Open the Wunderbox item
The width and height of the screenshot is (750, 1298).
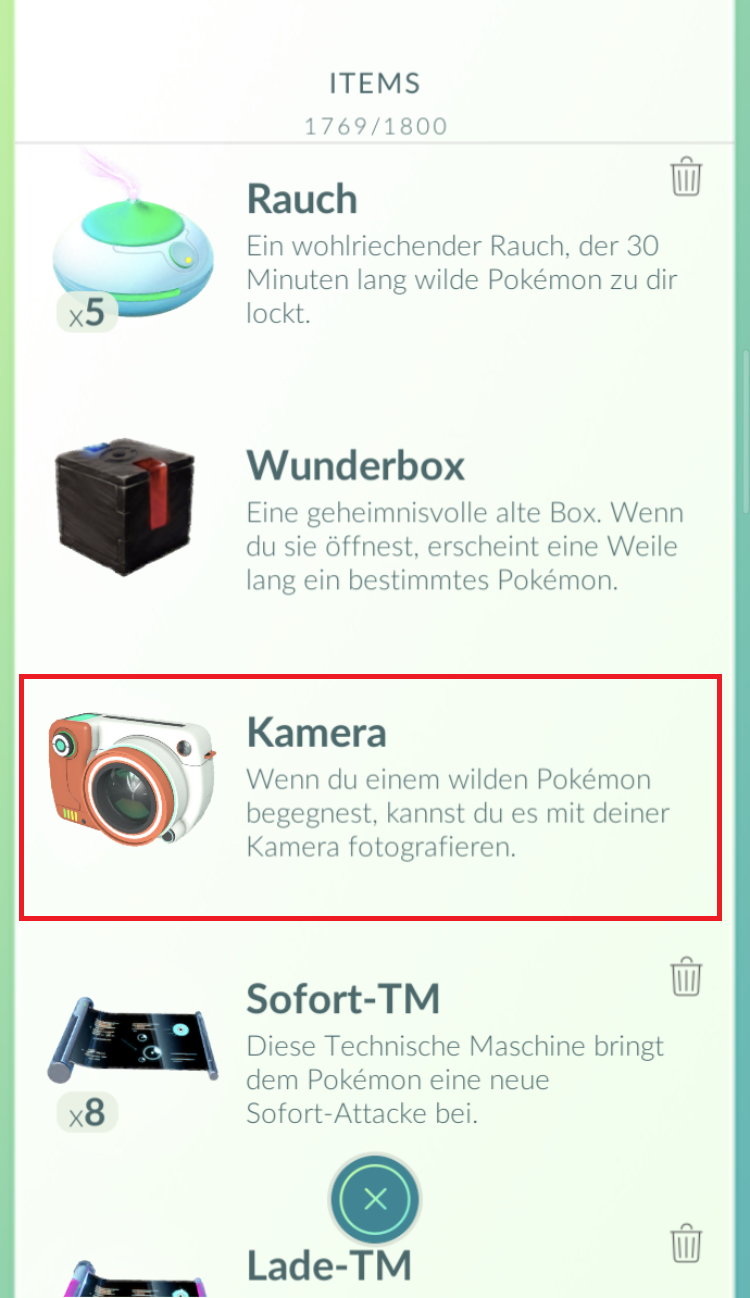[125, 506]
